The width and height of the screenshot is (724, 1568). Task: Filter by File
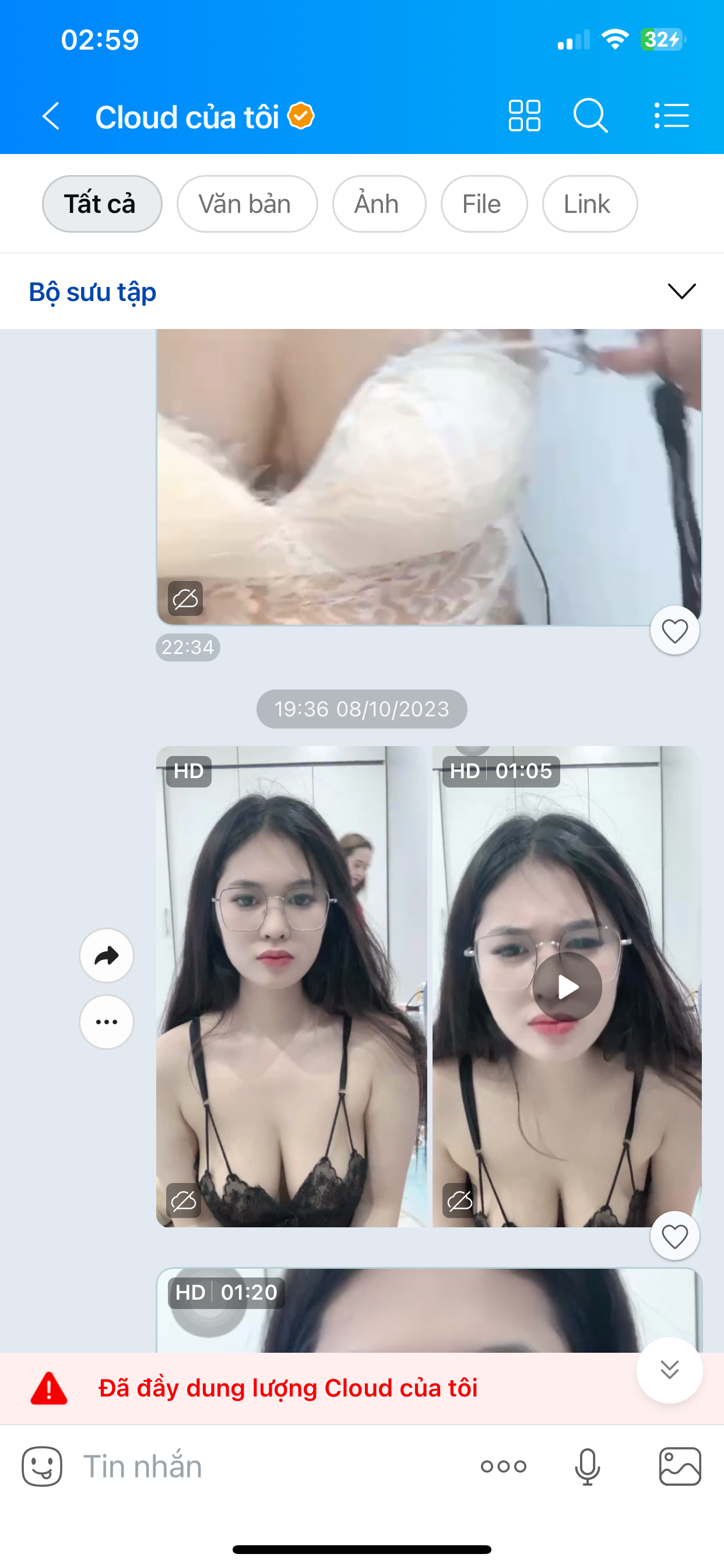coord(484,204)
